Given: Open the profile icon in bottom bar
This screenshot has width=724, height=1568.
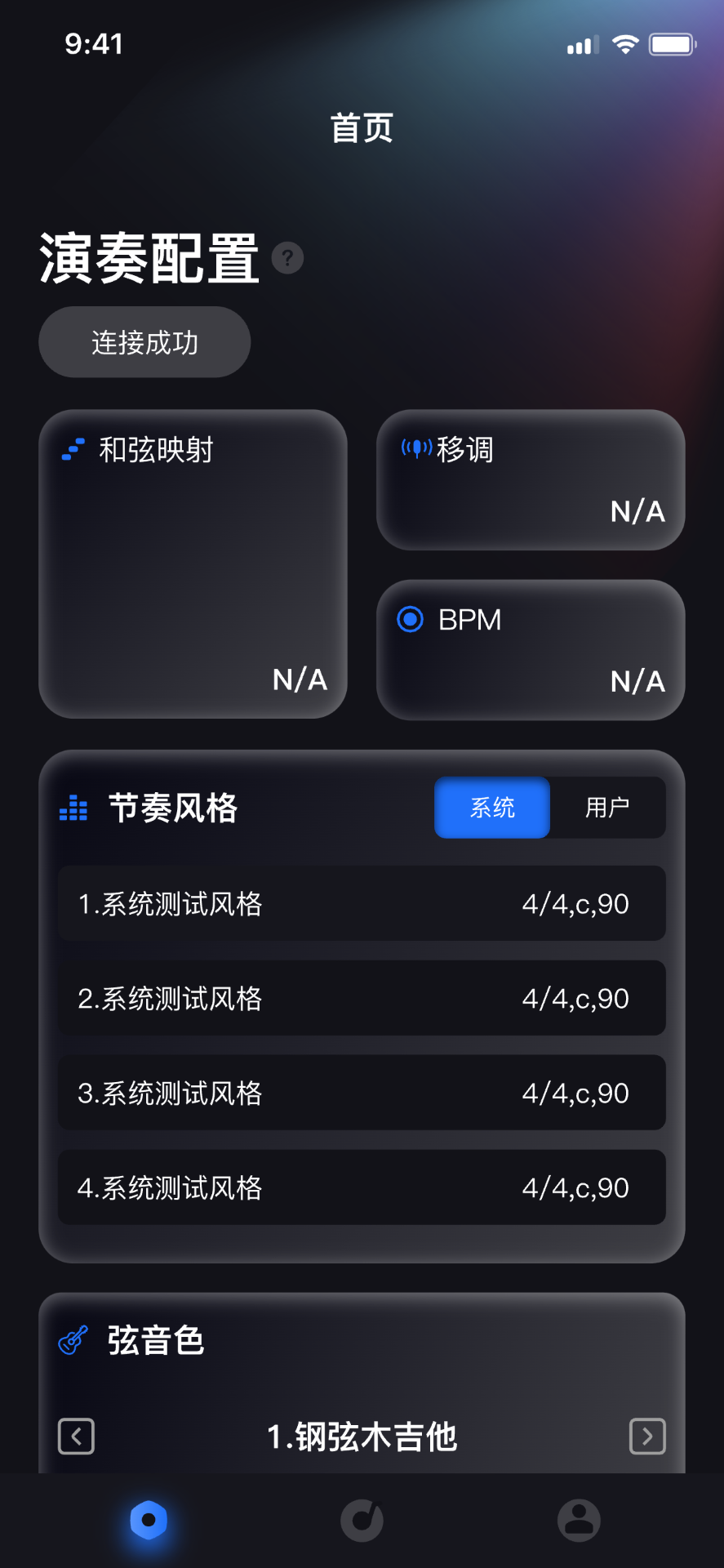Looking at the screenshot, I should coord(580,1520).
